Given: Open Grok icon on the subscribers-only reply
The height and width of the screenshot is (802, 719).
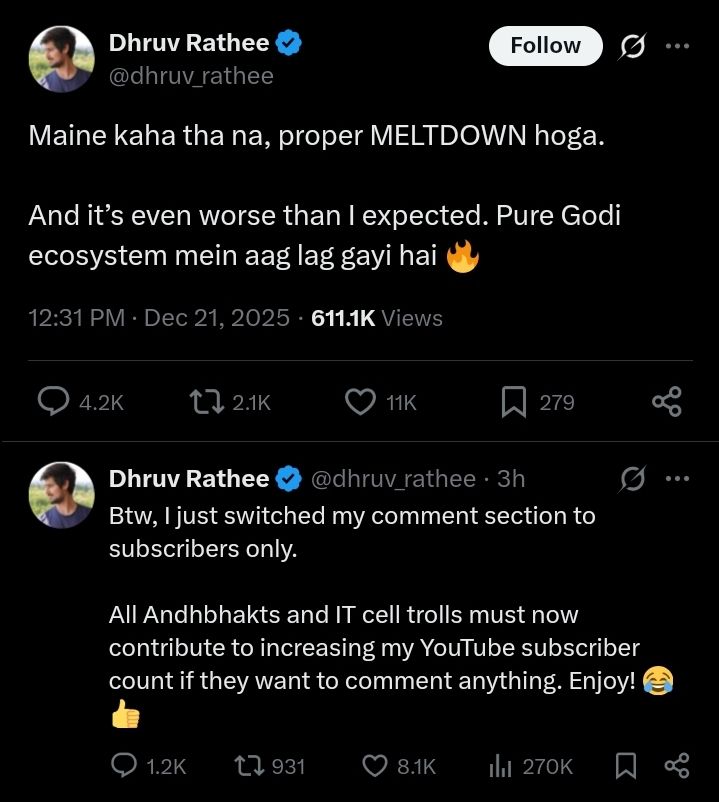Looking at the screenshot, I should [x=632, y=479].
